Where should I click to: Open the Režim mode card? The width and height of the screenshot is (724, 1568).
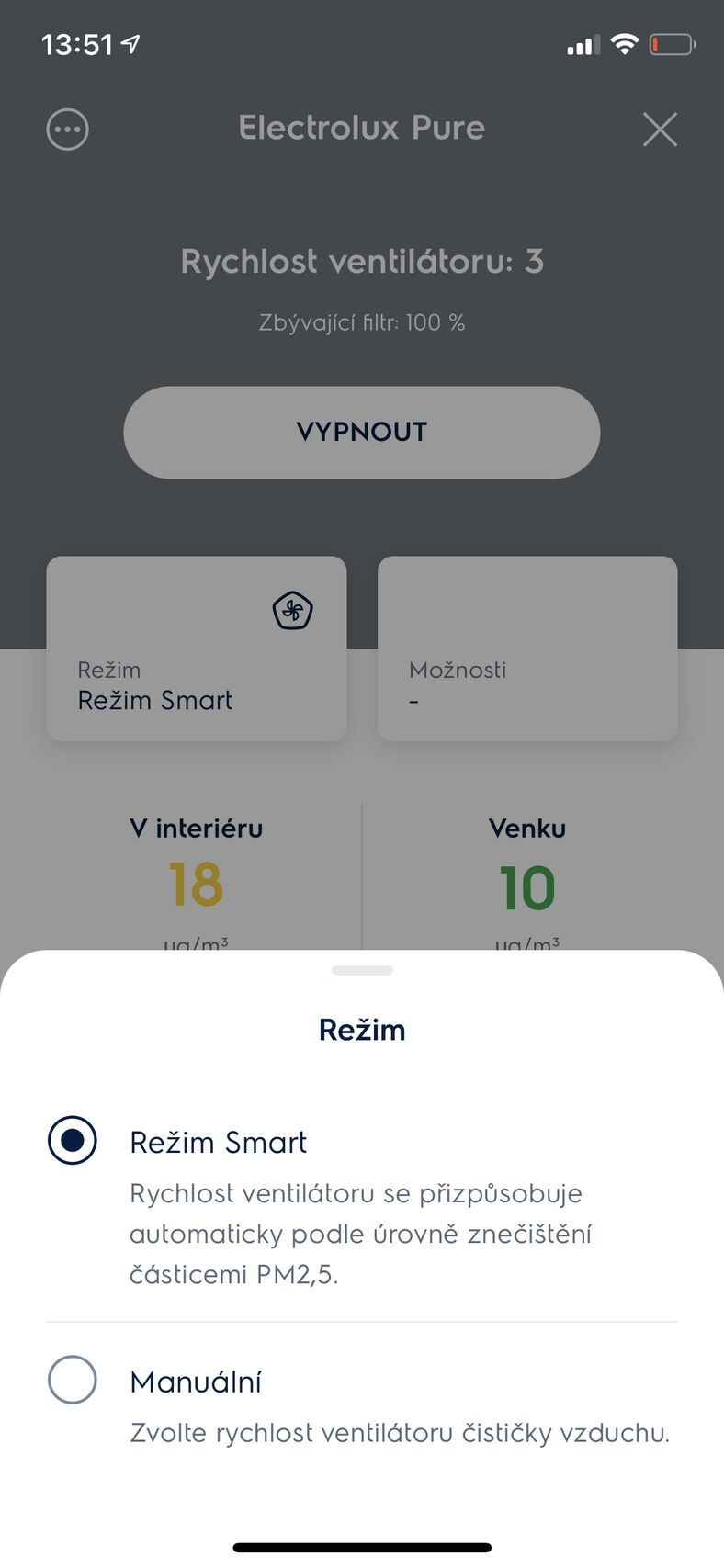coord(197,649)
